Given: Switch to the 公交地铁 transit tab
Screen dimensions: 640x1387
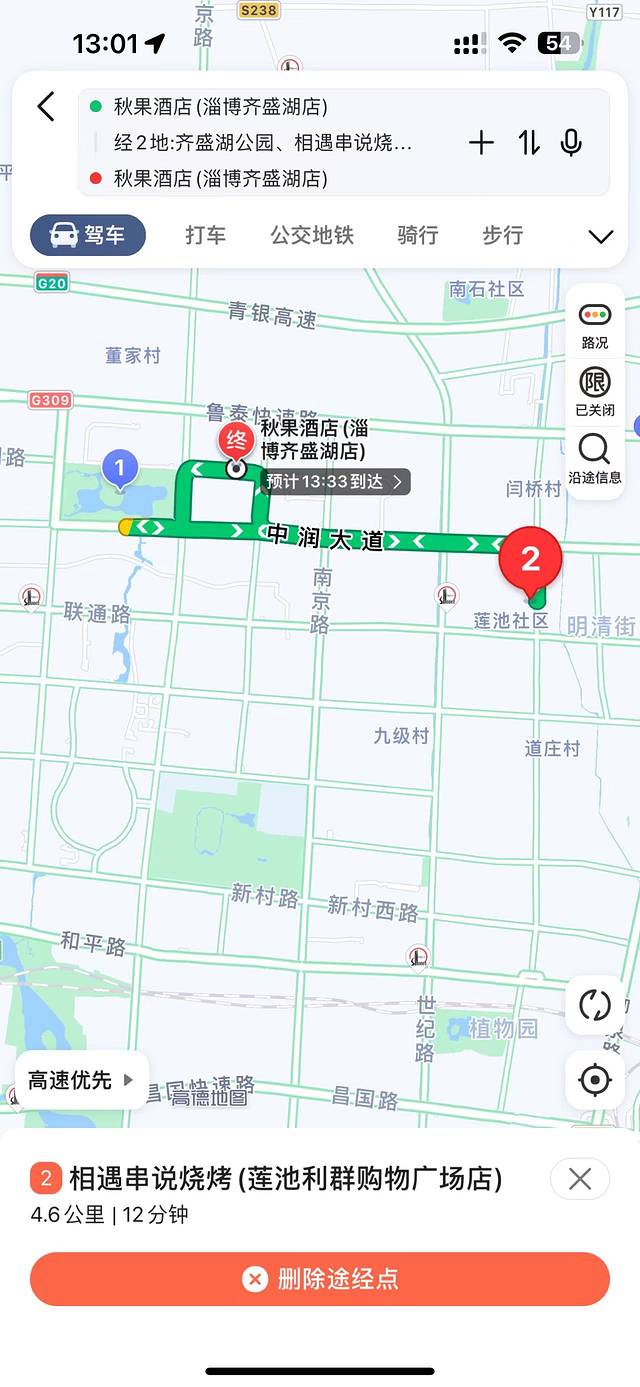Looking at the screenshot, I should click(312, 236).
